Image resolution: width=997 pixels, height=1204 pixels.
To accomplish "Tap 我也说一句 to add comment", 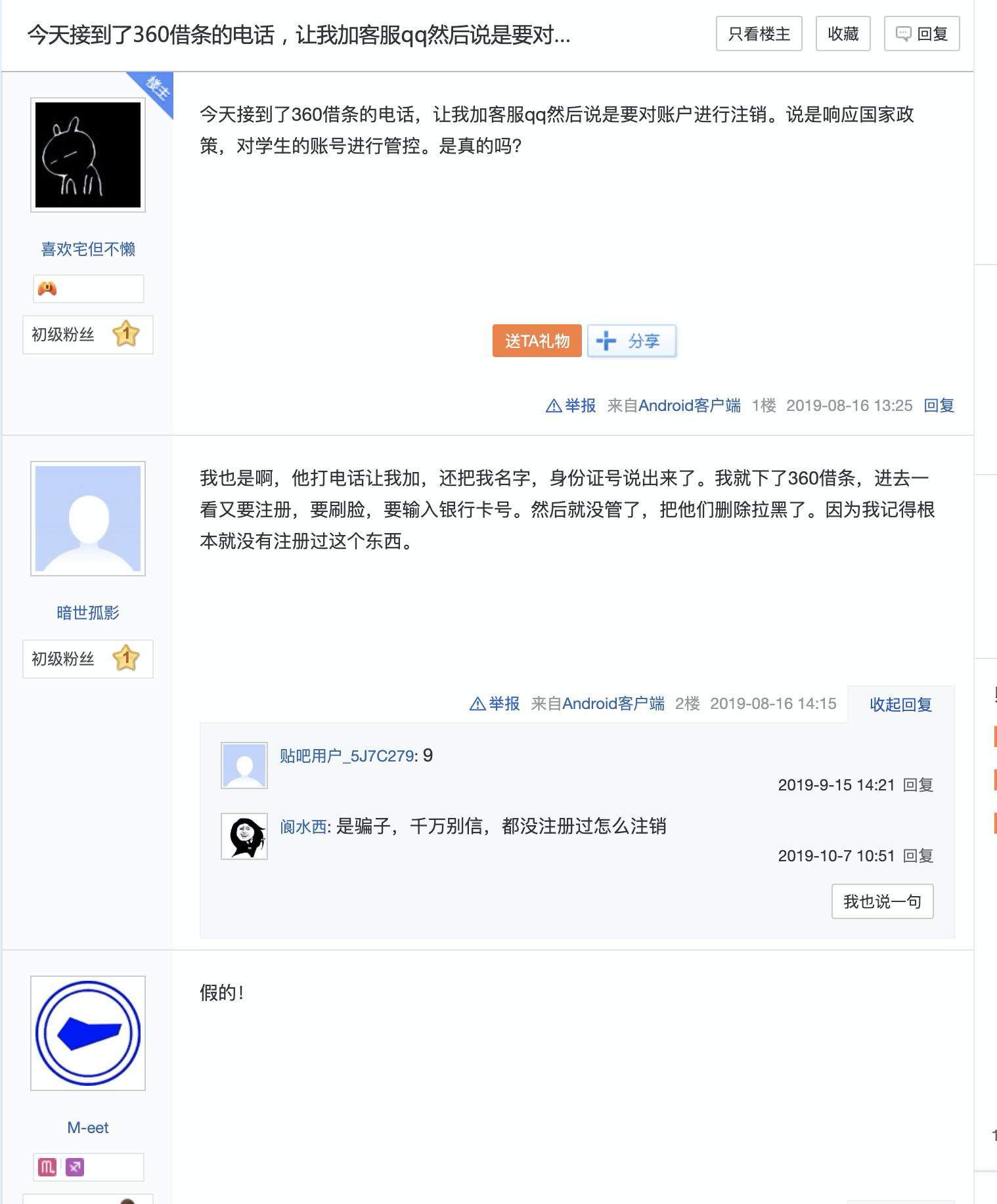I will (x=882, y=901).
